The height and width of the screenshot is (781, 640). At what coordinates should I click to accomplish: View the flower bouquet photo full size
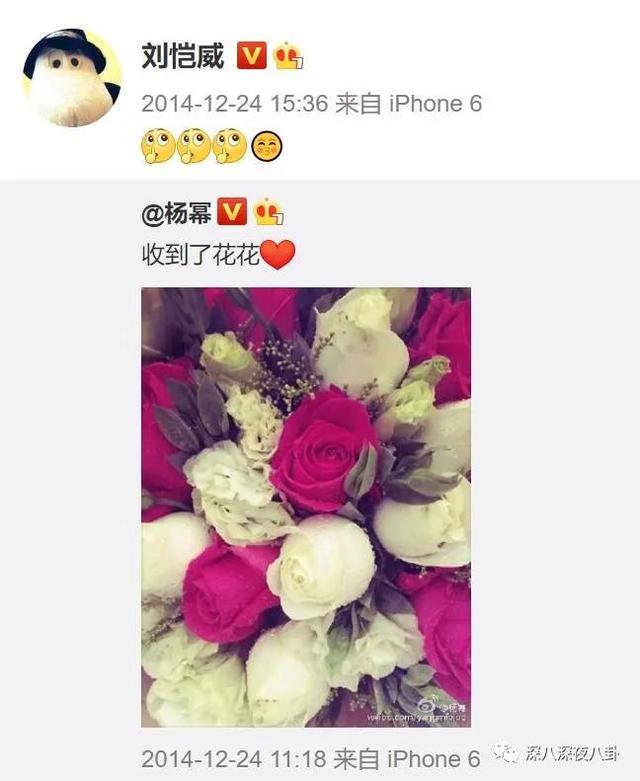click(x=305, y=506)
